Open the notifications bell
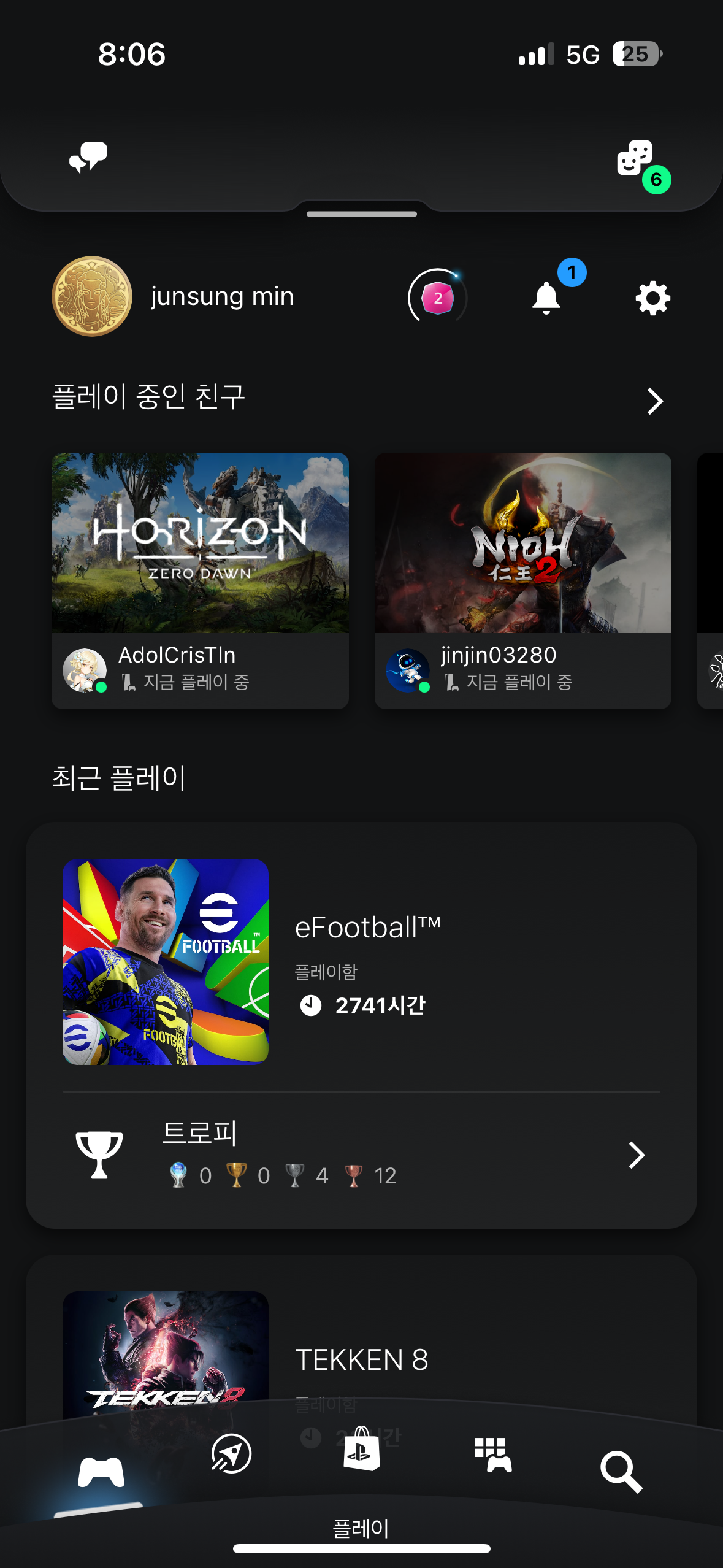The width and height of the screenshot is (723, 1568). point(546,298)
